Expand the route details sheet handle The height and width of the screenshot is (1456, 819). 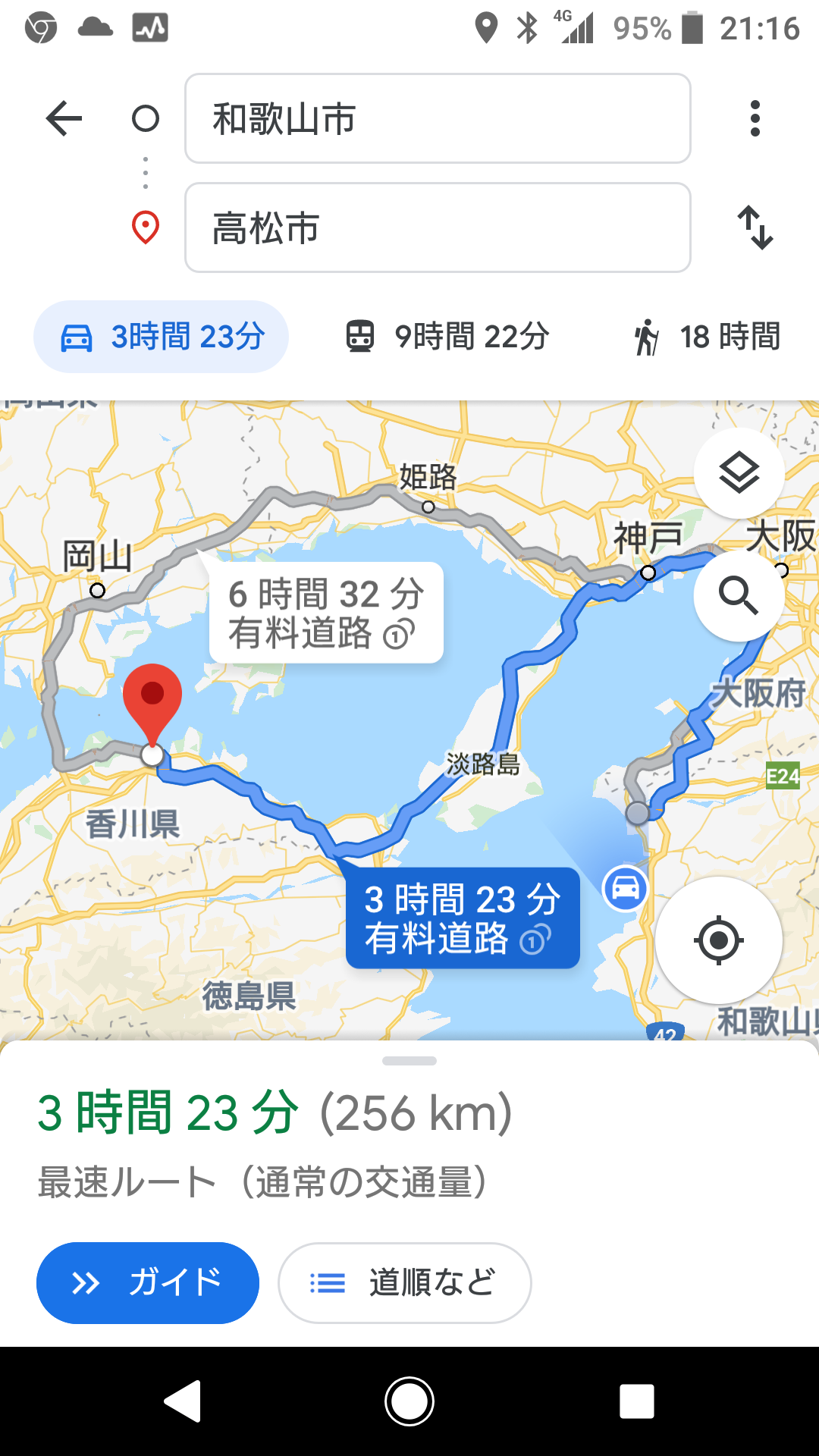coord(409,1061)
